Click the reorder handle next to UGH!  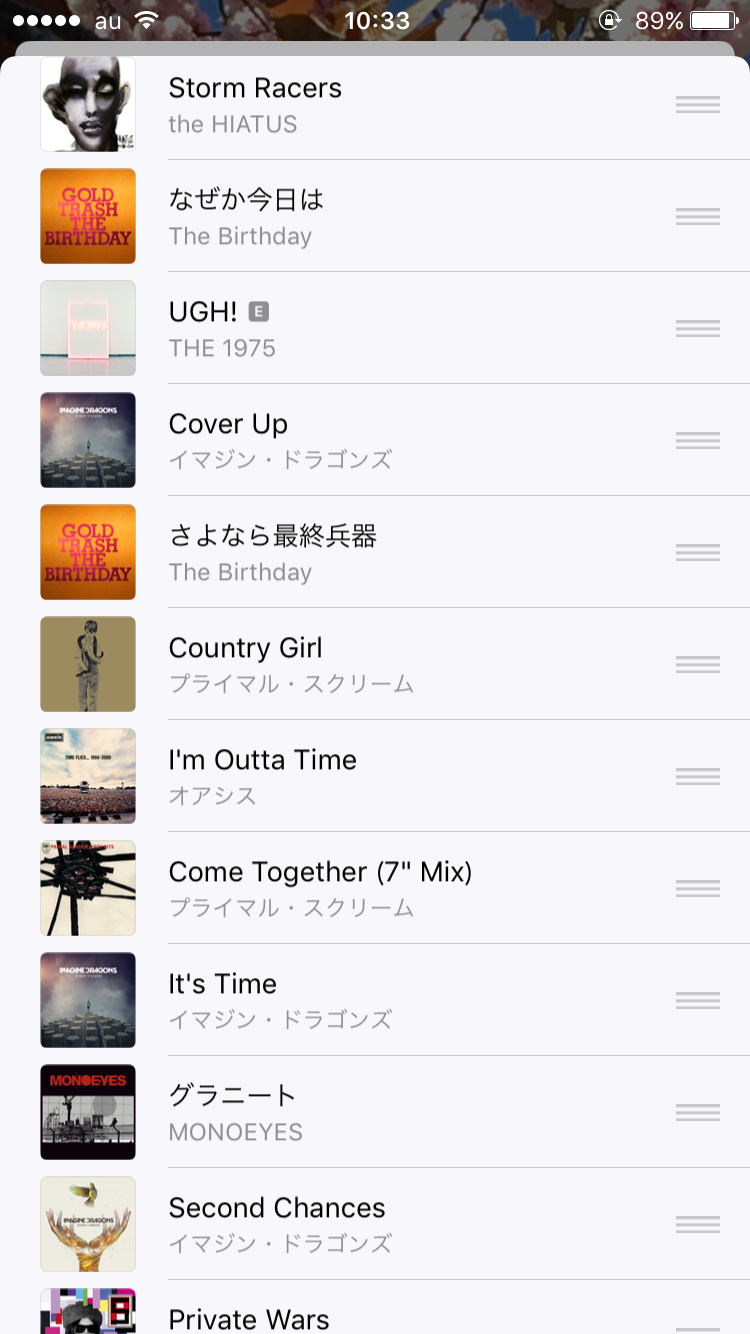(x=697, y=328)
